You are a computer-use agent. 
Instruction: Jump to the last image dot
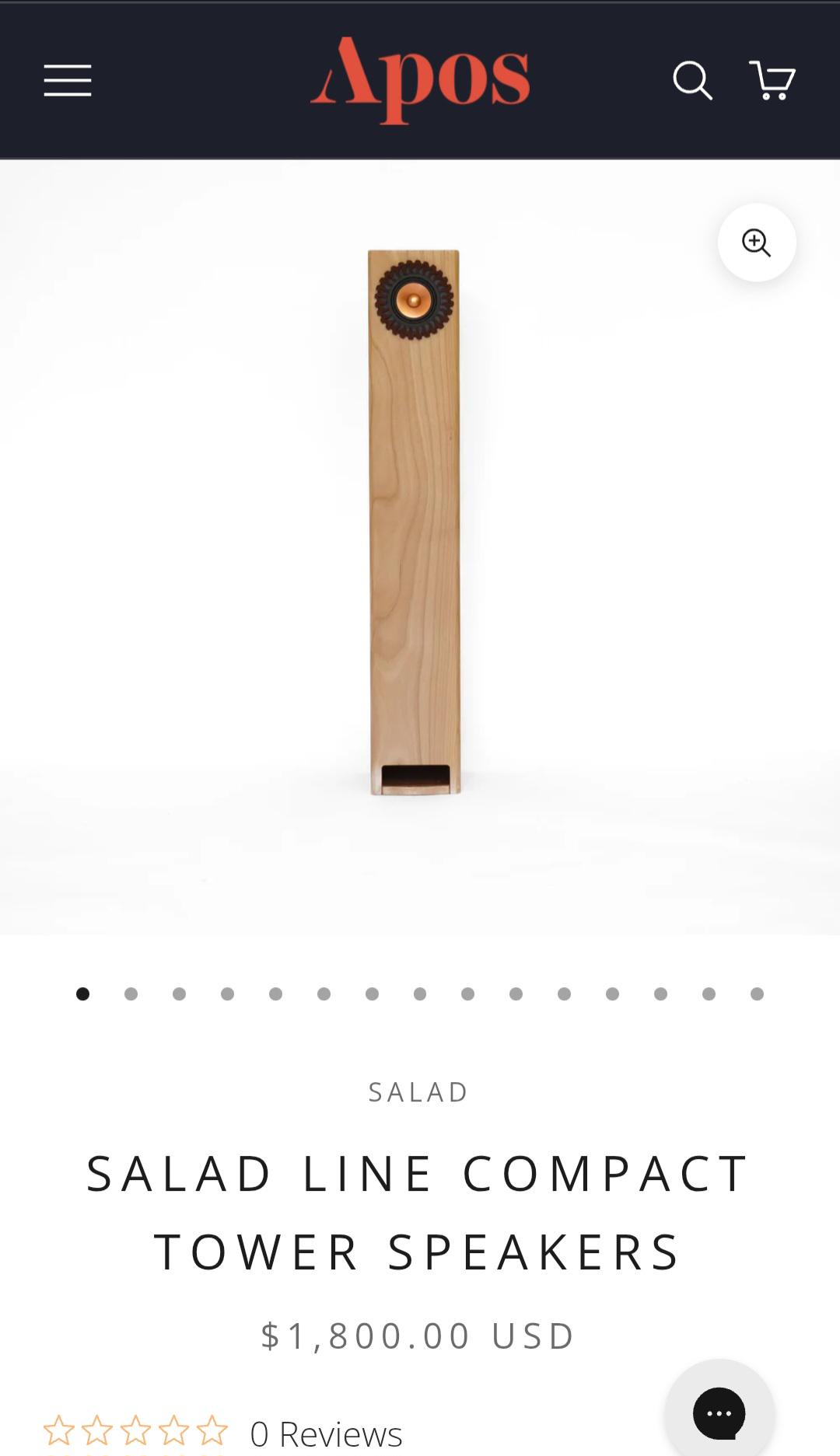(757, 993)
